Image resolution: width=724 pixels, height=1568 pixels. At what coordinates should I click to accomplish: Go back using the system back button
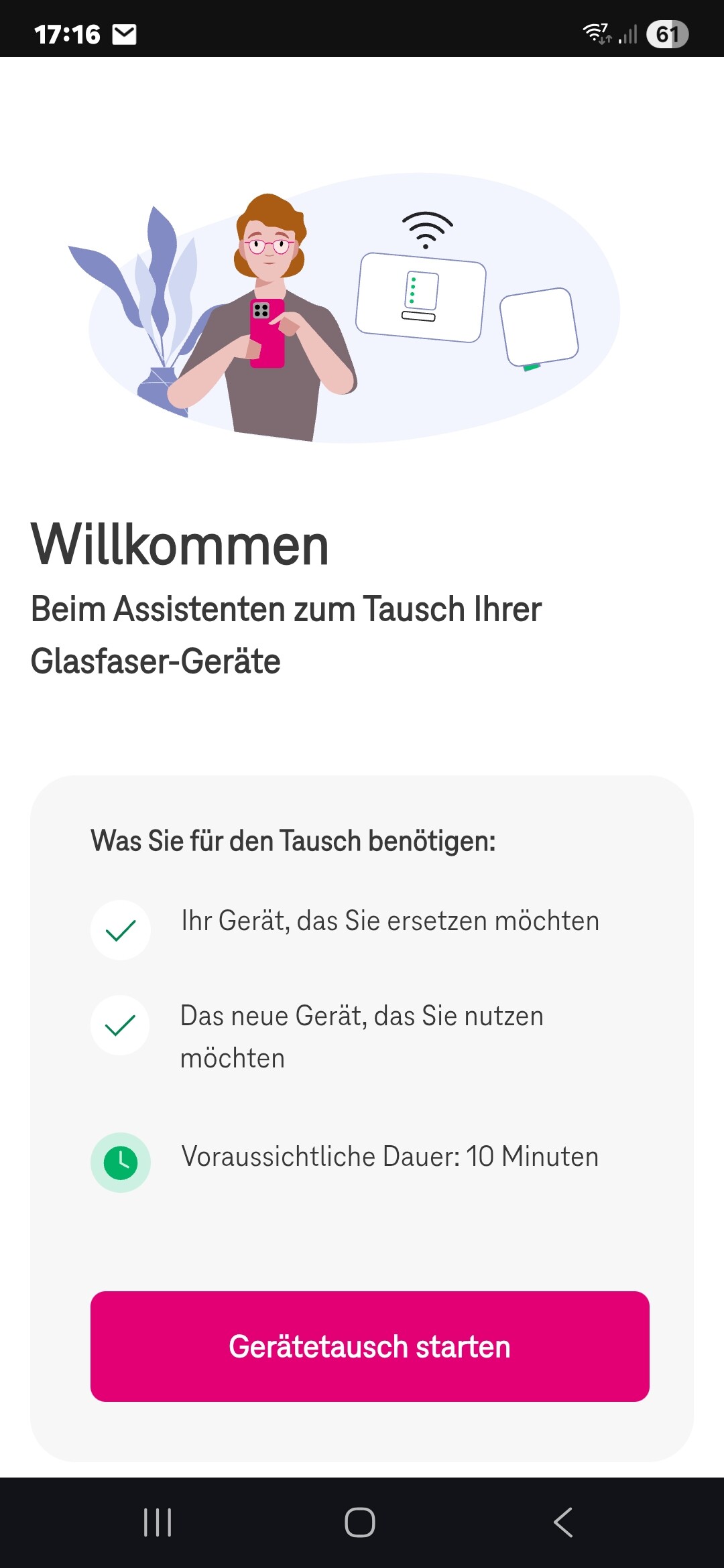click(563, 1522)
